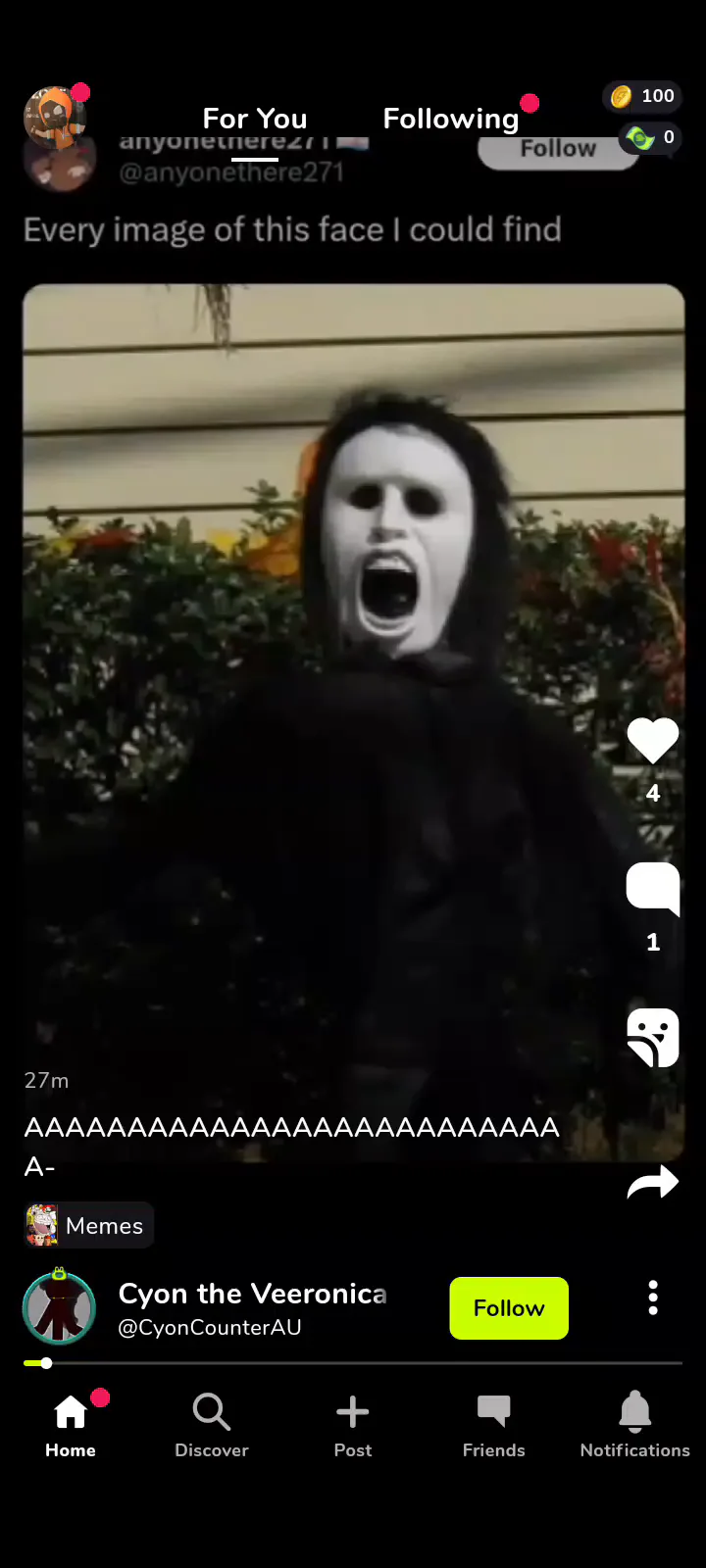Switch to the For You feed
The width and height of the screenshot is (706, 1568).
255,120
